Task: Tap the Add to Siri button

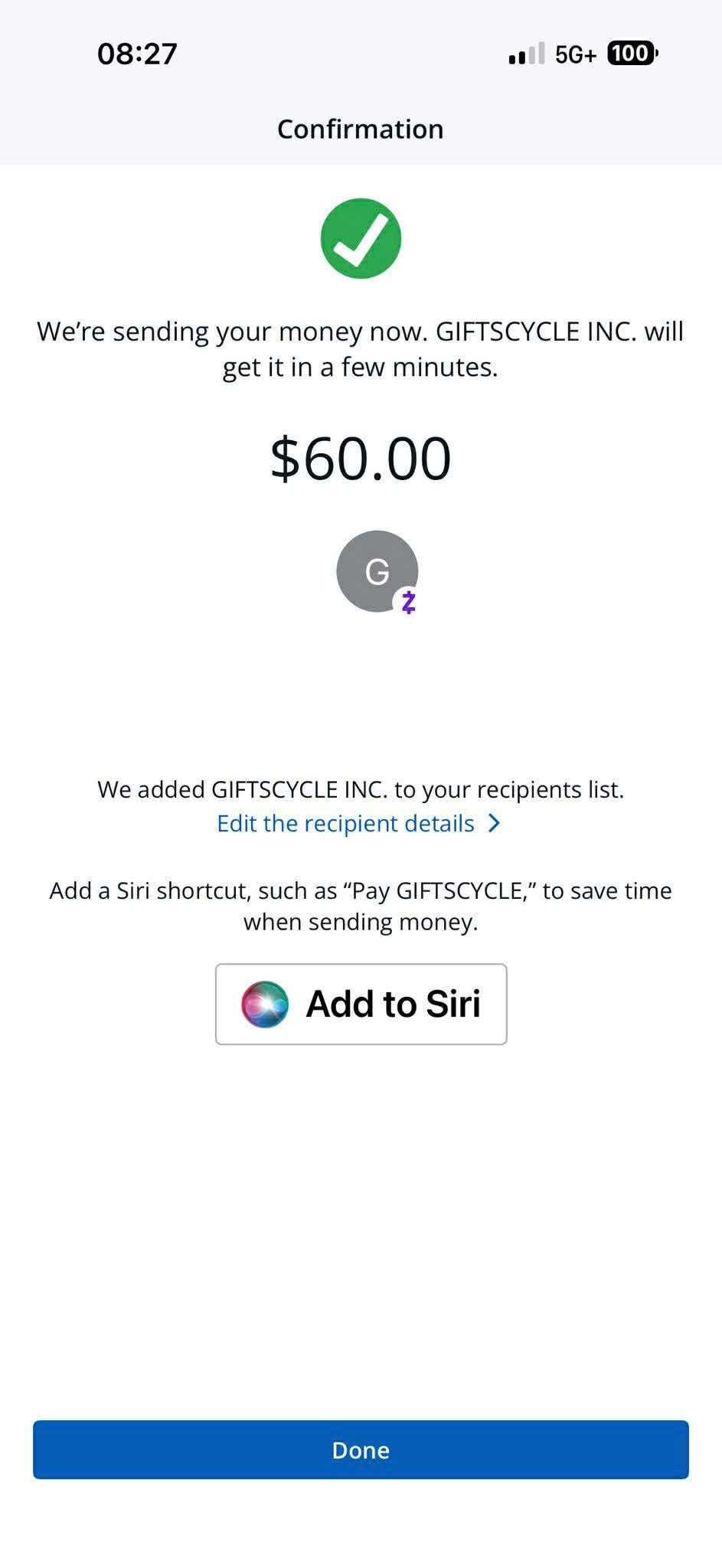Action: click(361, 1004)
